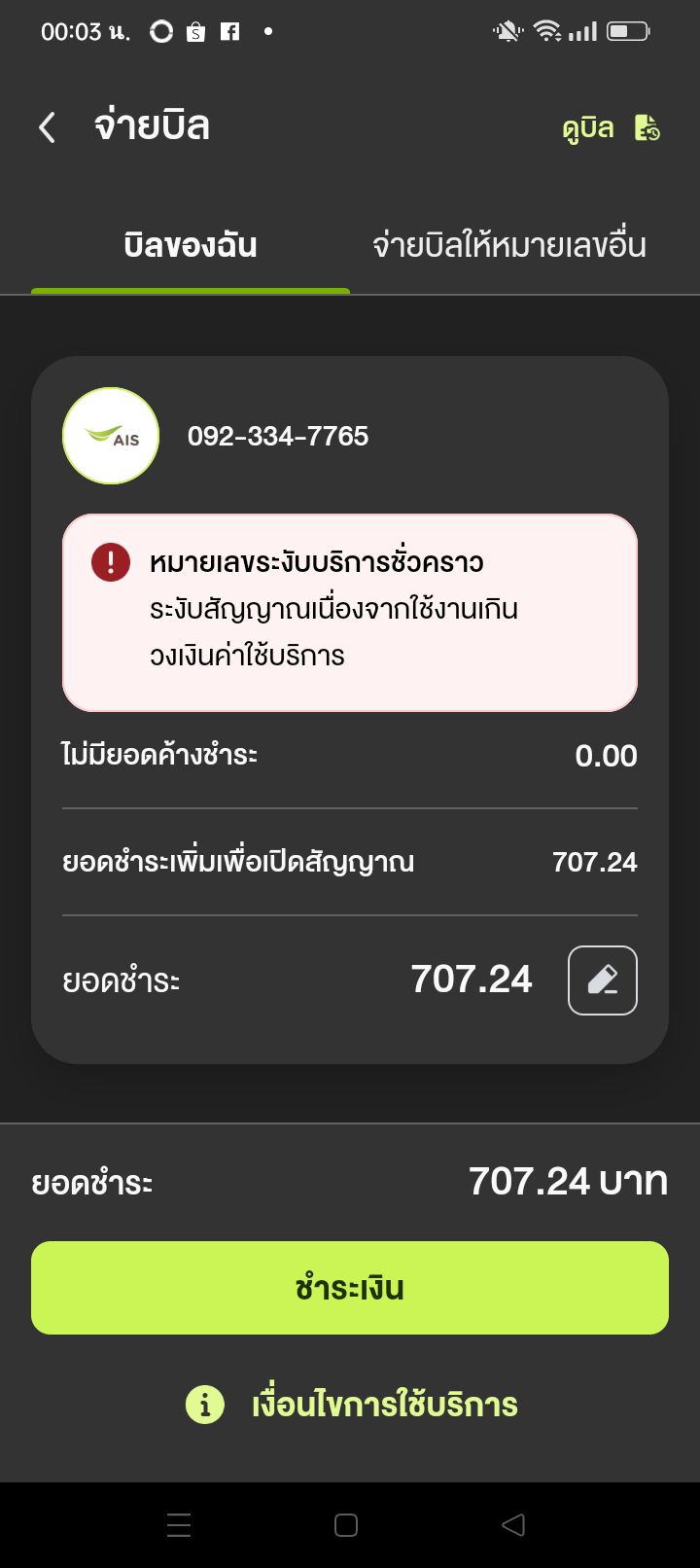700x1568 pixels.
Task: Open เงื่อนไขการใช้บริการ terms link
Action: pos(352,1405)
